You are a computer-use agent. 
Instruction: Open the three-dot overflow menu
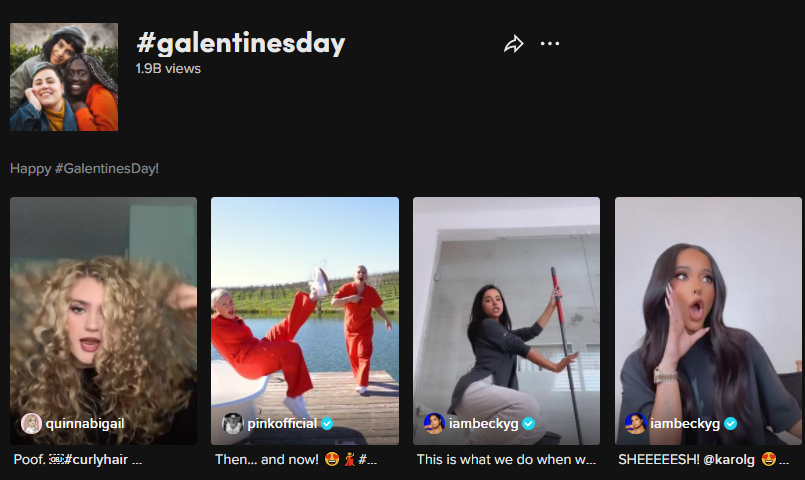pos(550,44)
